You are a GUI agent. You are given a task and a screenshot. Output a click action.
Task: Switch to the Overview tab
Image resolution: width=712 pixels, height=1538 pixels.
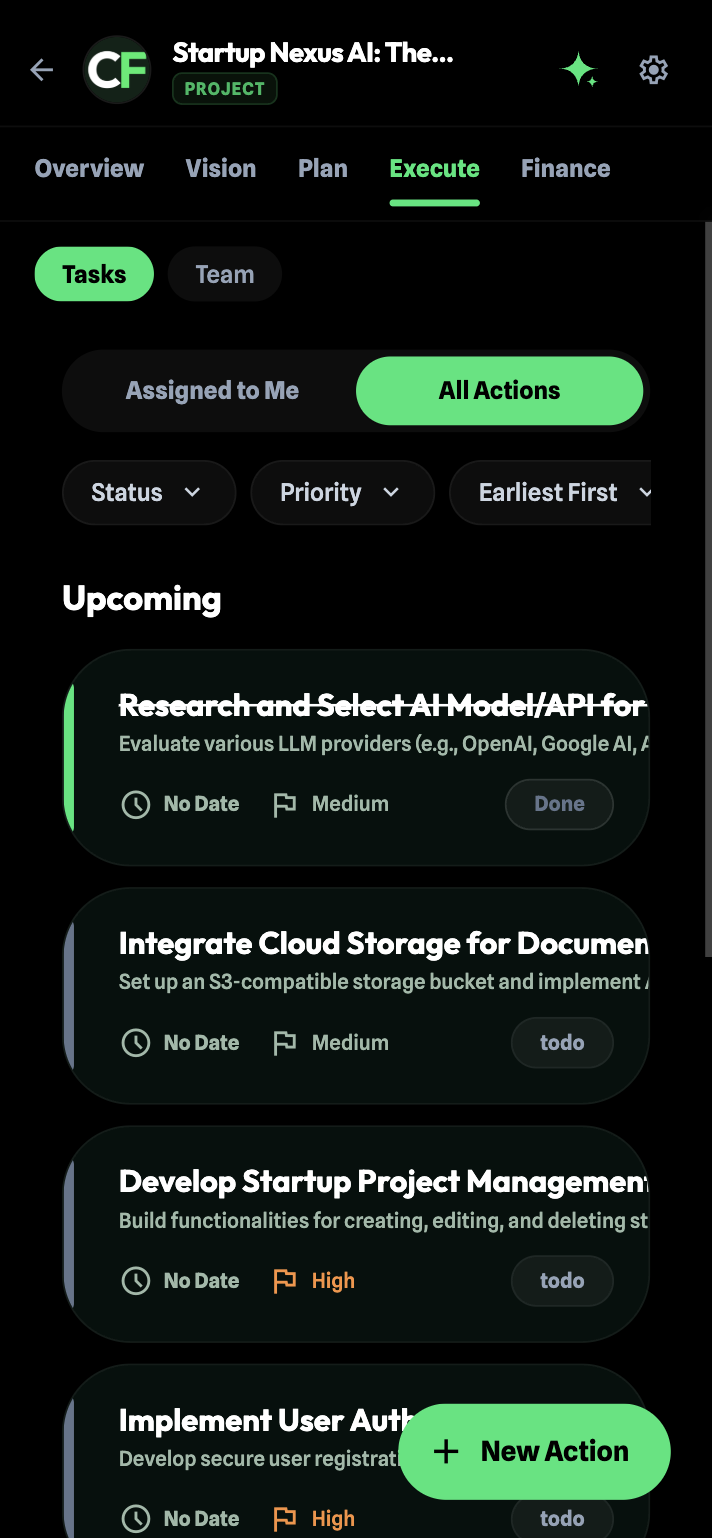tap(89, 169)
